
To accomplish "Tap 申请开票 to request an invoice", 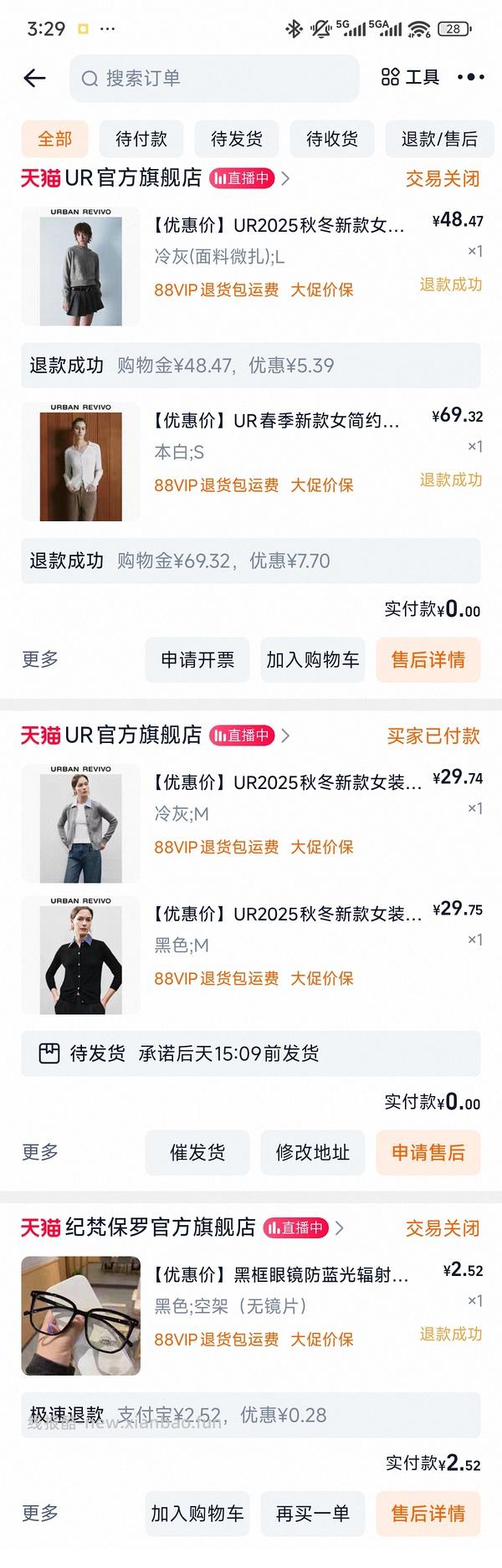I will [x=197, y=660].
